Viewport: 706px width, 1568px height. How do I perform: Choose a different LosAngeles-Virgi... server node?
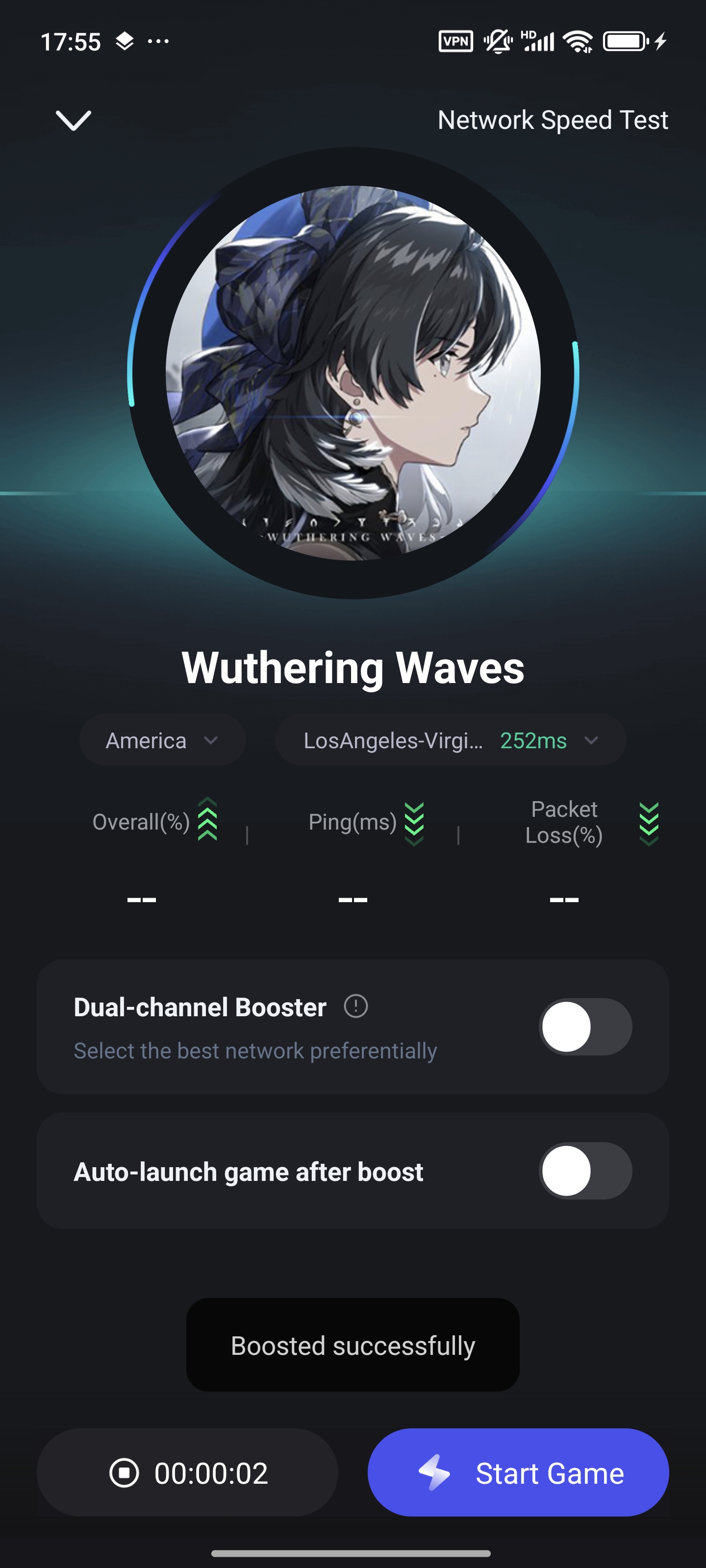coord(450,740)
